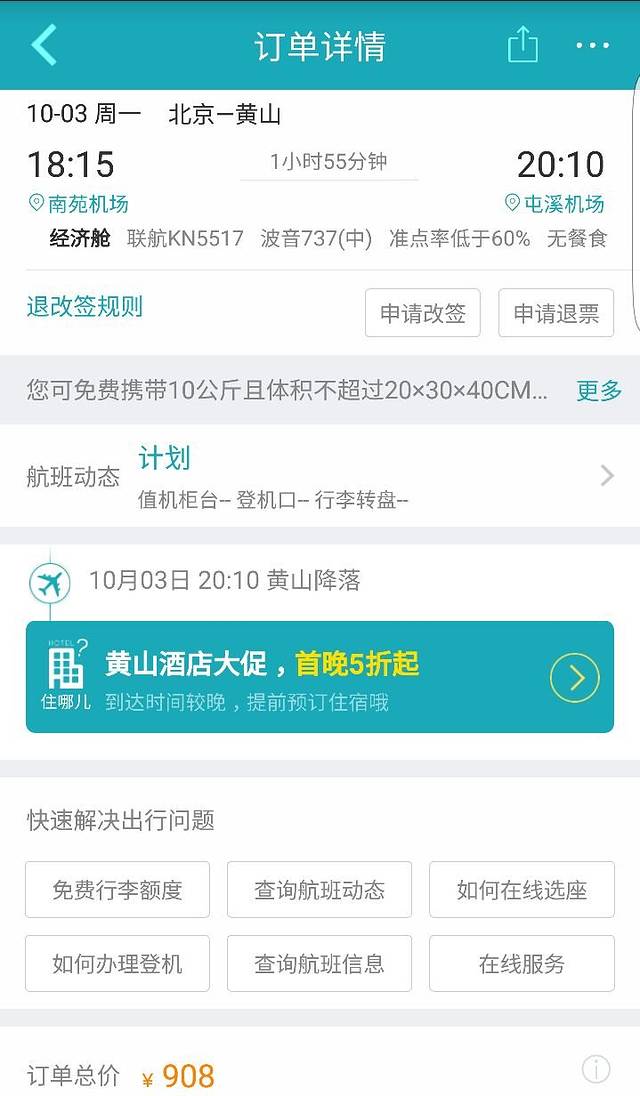This screenshot has height=1096, width=640.
Task: Show price details via the info icon
Action: pos(596,1069)
